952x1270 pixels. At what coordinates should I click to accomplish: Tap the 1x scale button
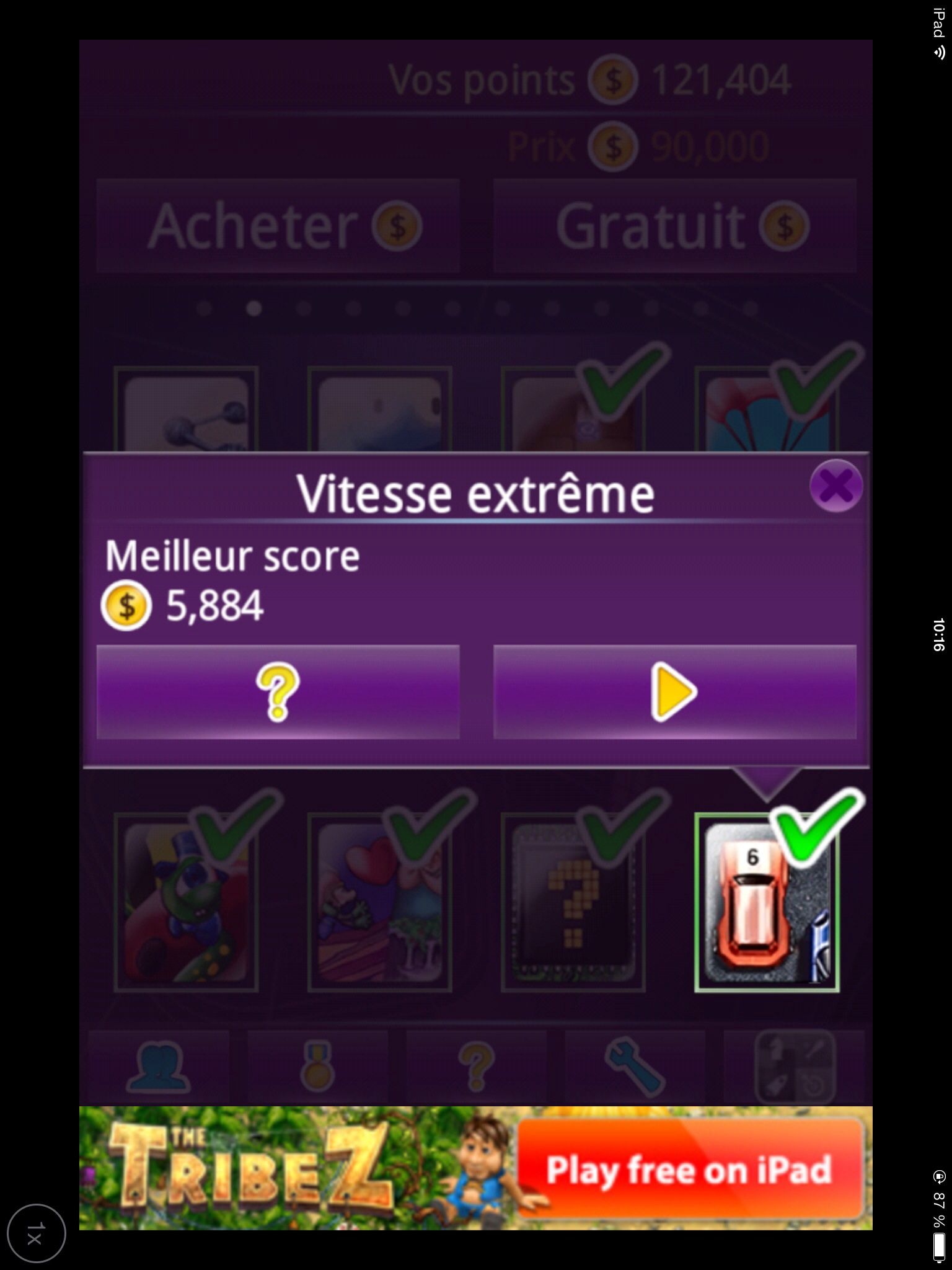[36, 1233]
